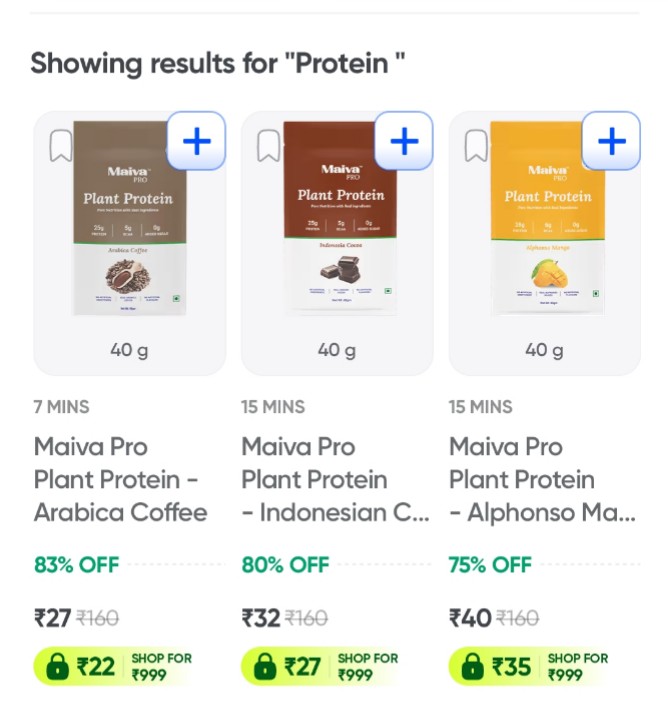Bookmark the Indonesian Cocoa protein

coord(268,146)
